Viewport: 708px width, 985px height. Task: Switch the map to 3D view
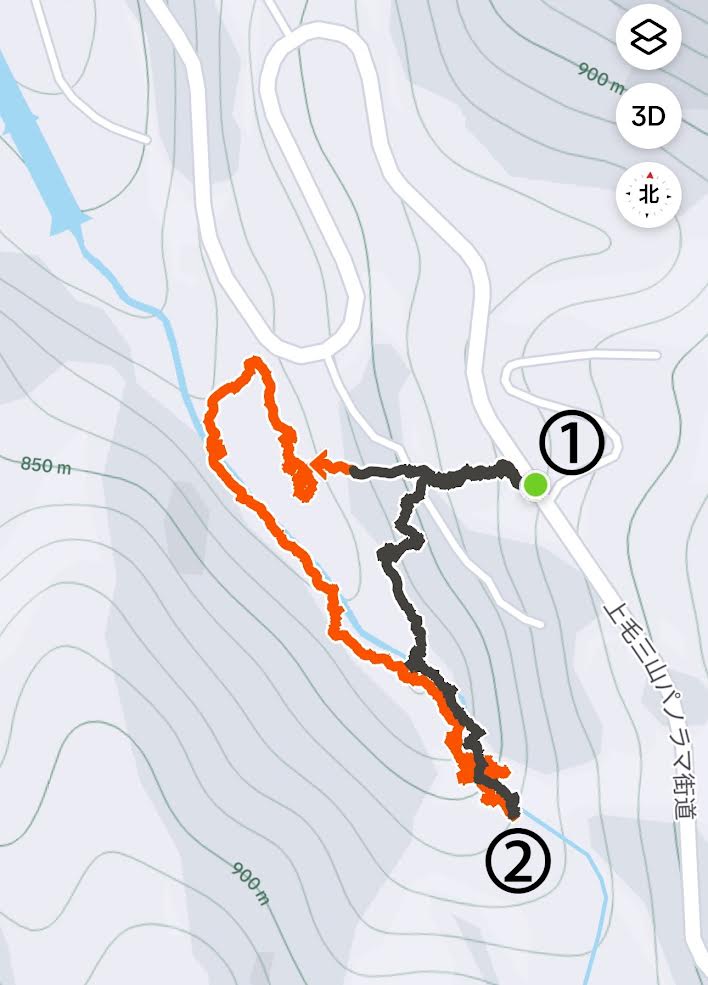648,116
